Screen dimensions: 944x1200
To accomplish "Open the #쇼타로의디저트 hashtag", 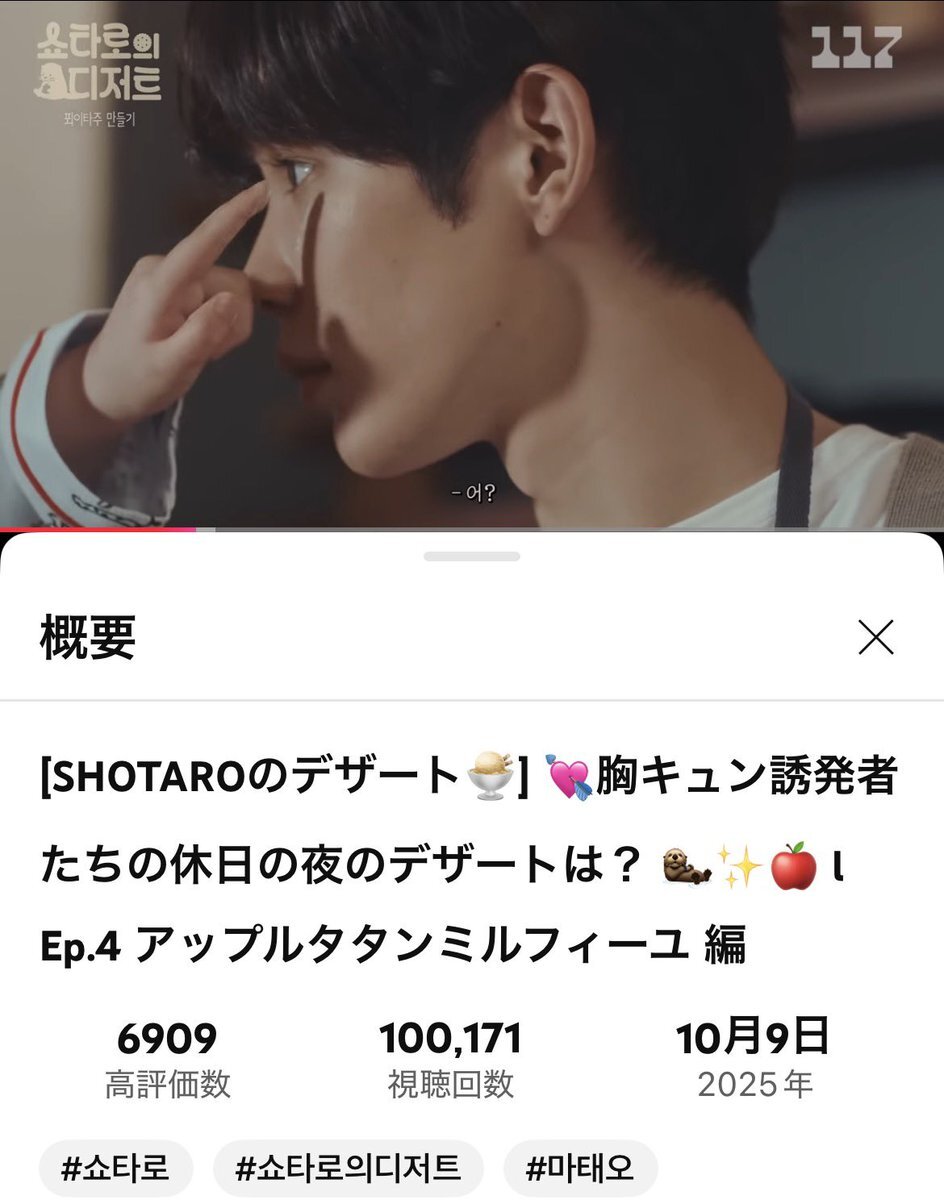I will coord(348,1167).
